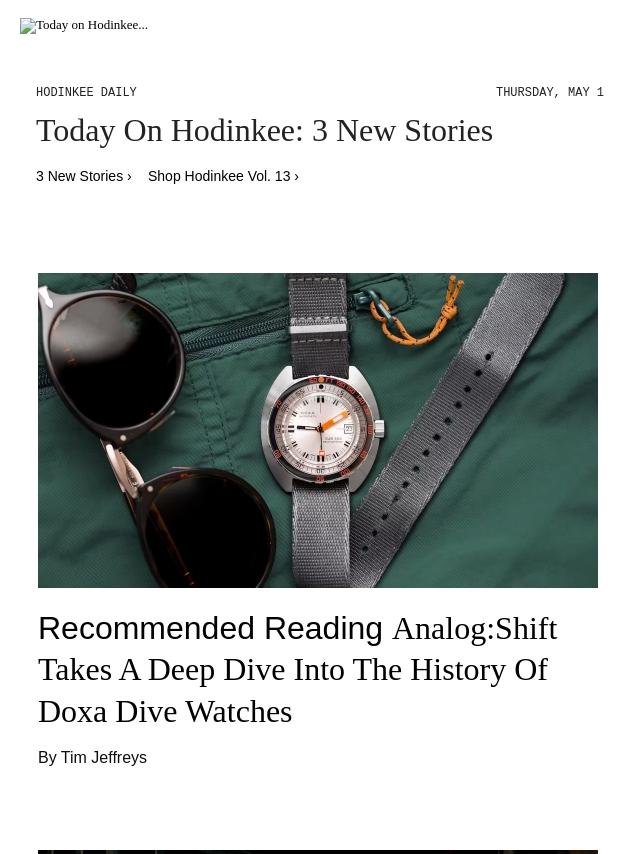
Task: Open the Shop Hodinkee Vol. 13 link
Action: click(x=222, y=176)
